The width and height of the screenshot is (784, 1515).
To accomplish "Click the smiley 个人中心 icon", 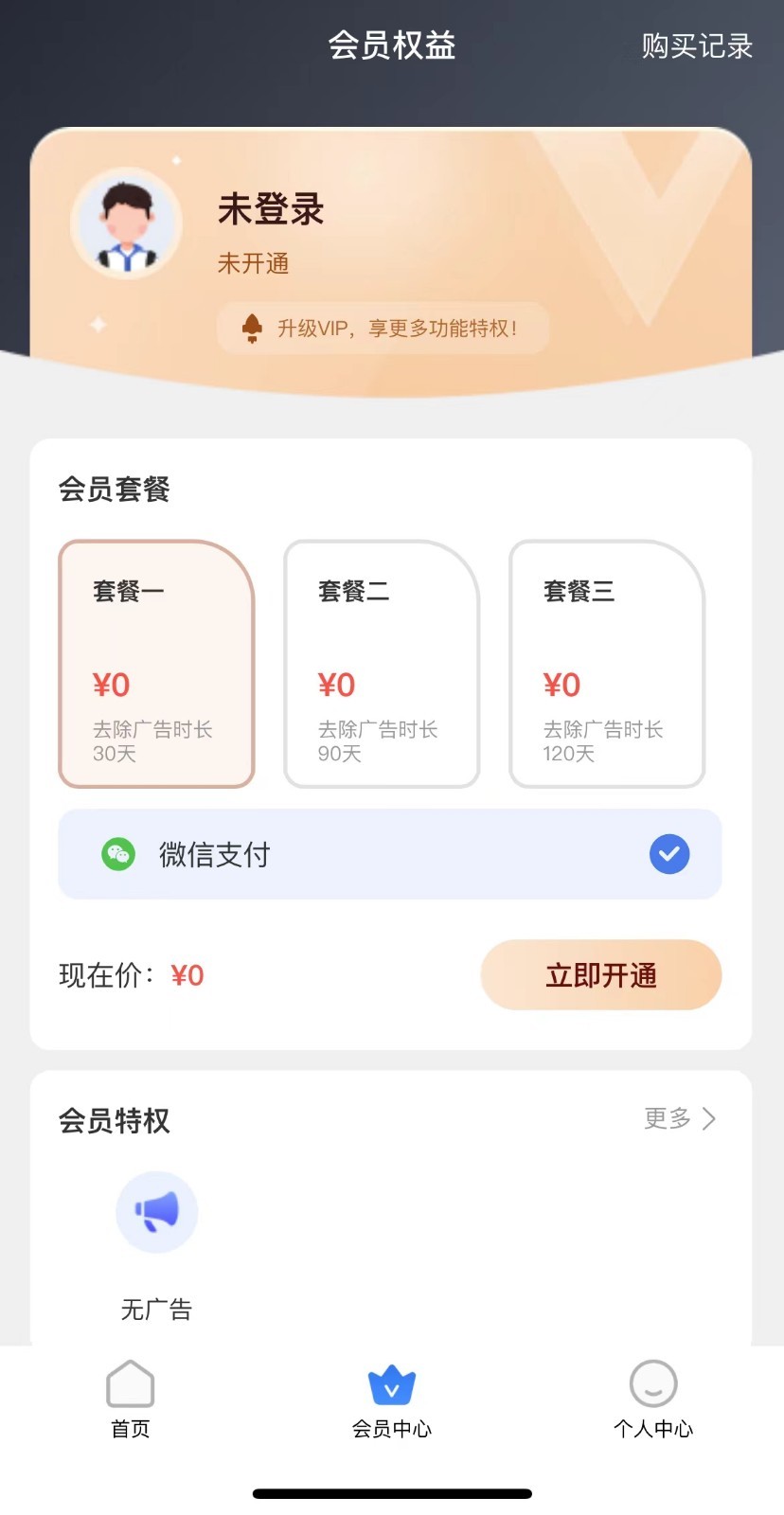I will click(x=652, y=1383).
